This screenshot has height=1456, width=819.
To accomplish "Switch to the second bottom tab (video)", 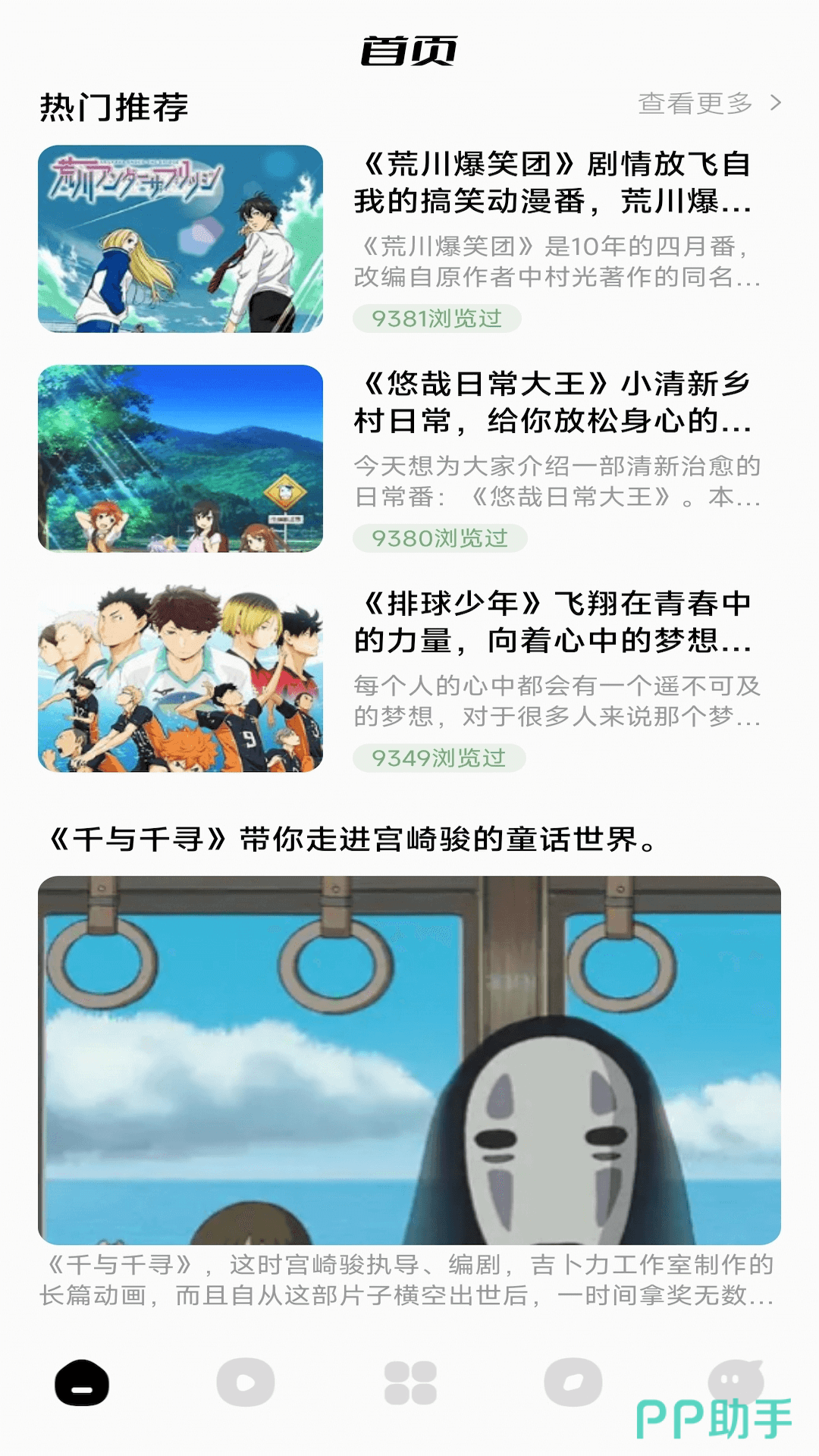I will (x=246, y=1382).
